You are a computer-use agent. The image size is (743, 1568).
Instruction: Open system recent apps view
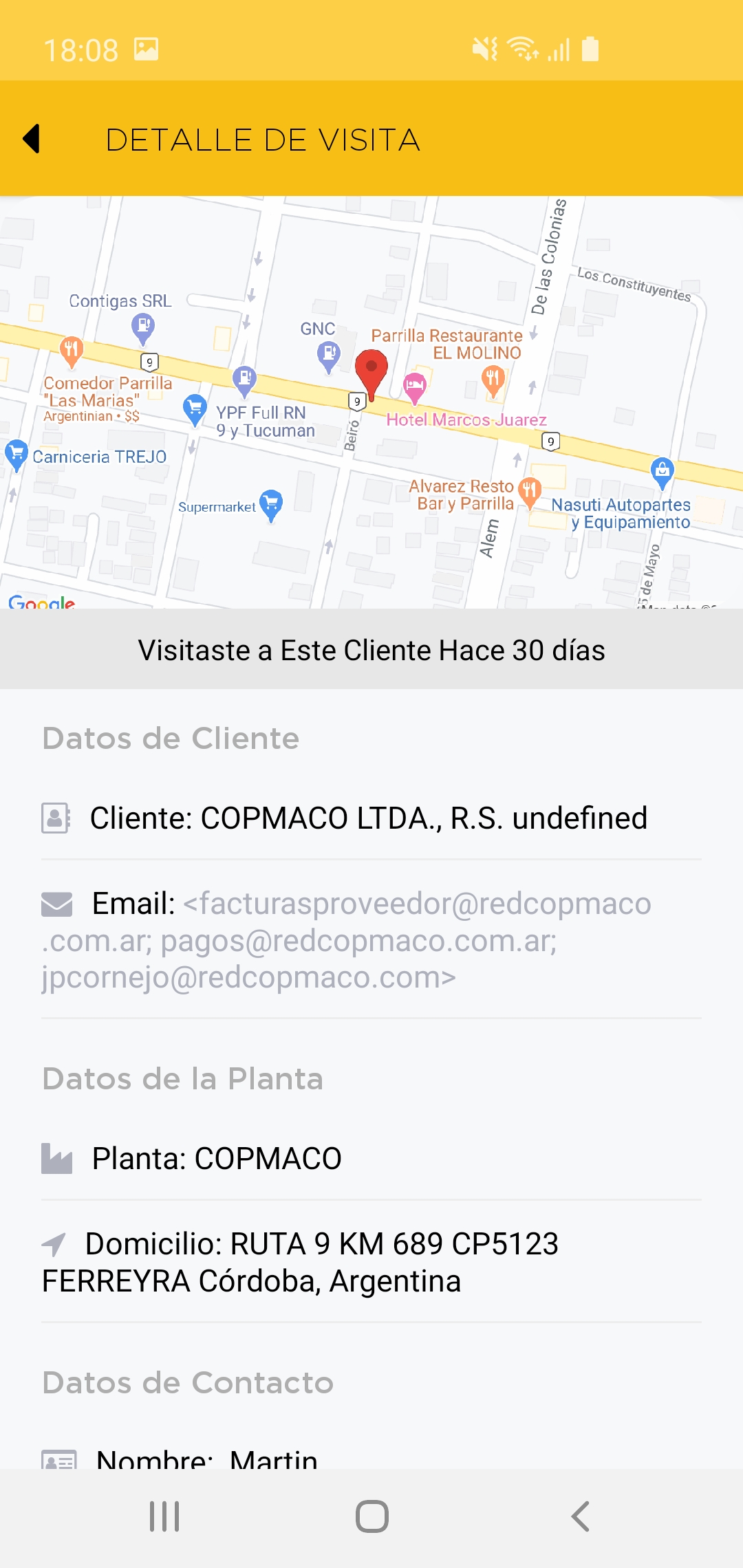[x=164, y=1516]
